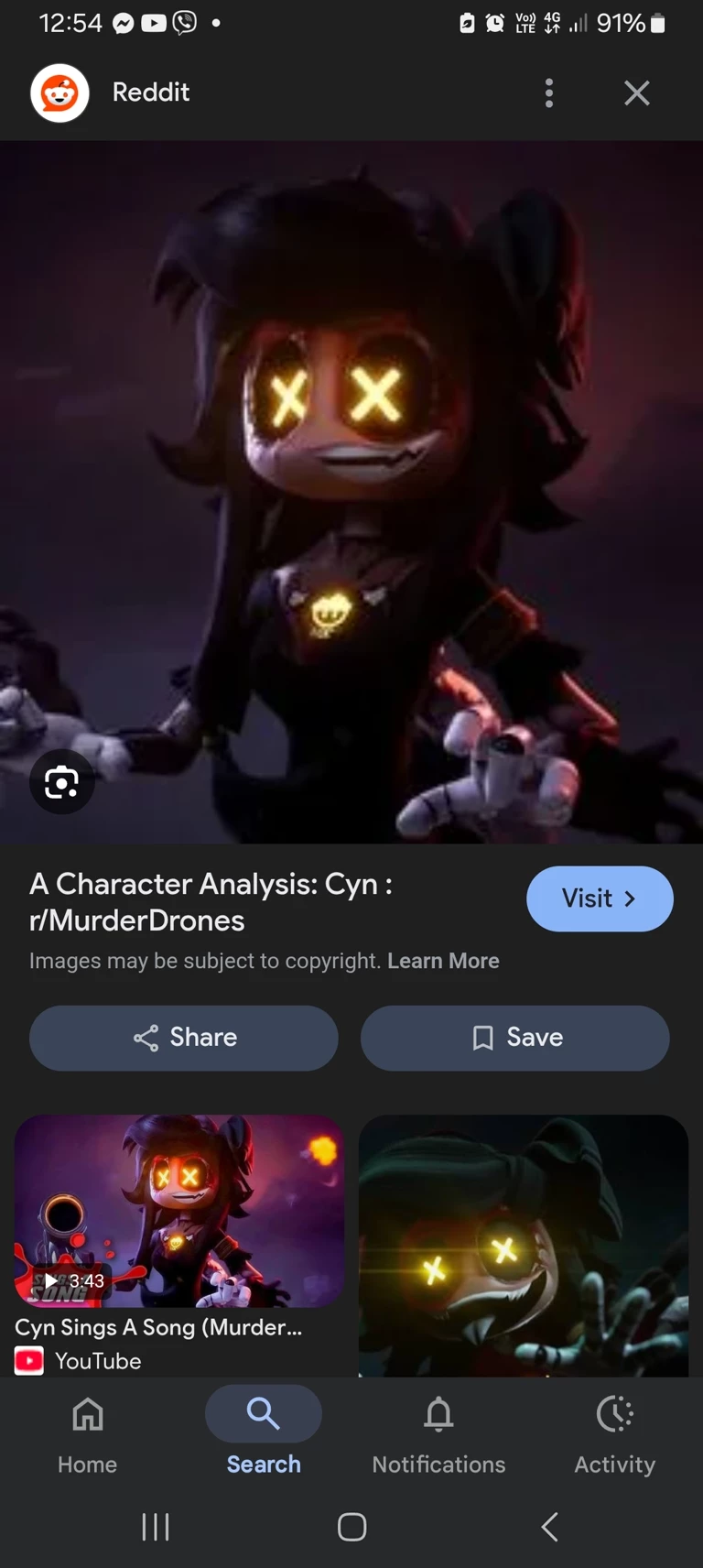Image resolution: width=703 pixels, height=1568 pixels.
Task: Switch to the Search tab
Action: coord(264,1432)
